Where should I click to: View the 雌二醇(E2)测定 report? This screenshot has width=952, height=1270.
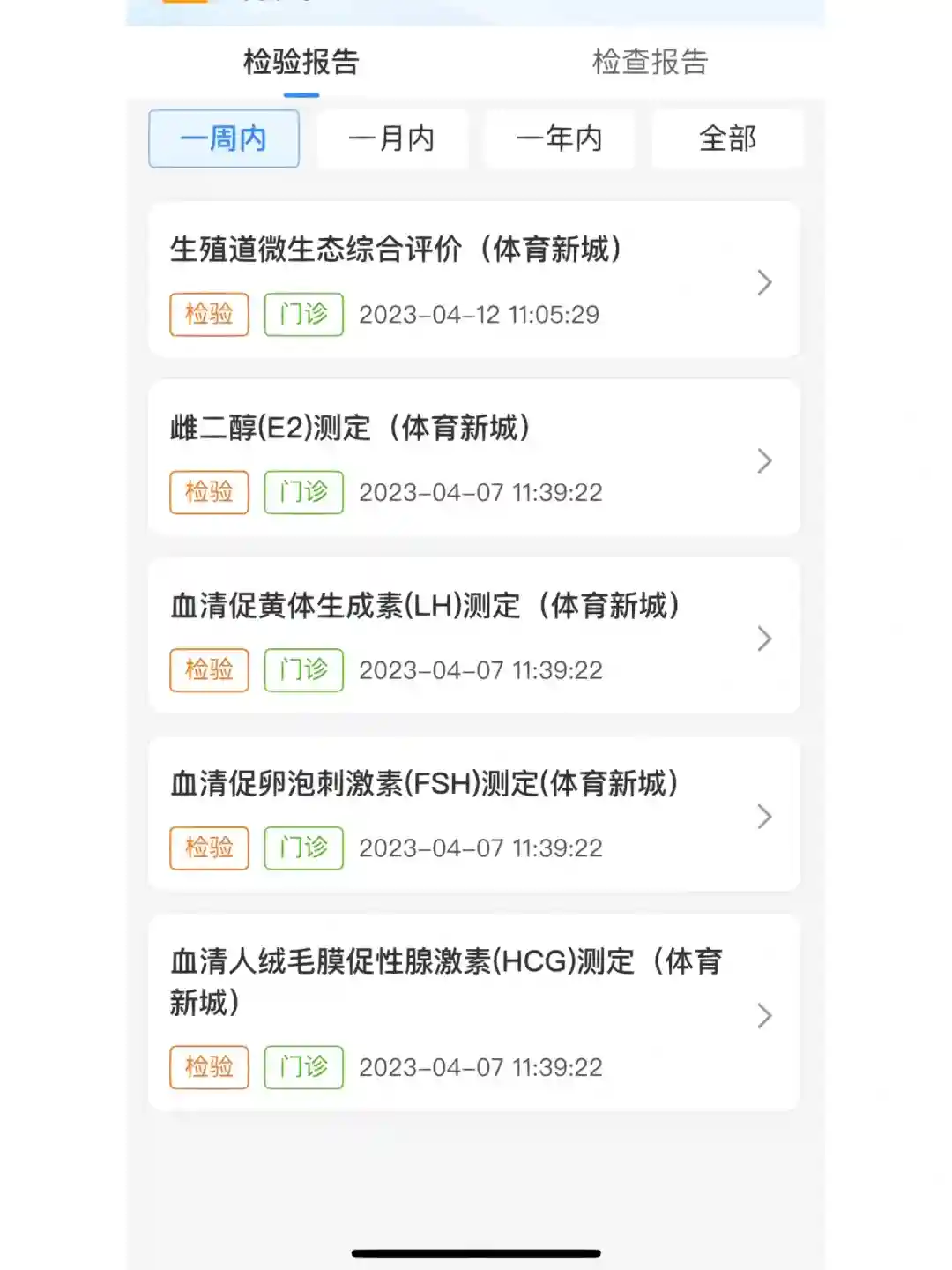pyautogui.click(x=474, y=459)
